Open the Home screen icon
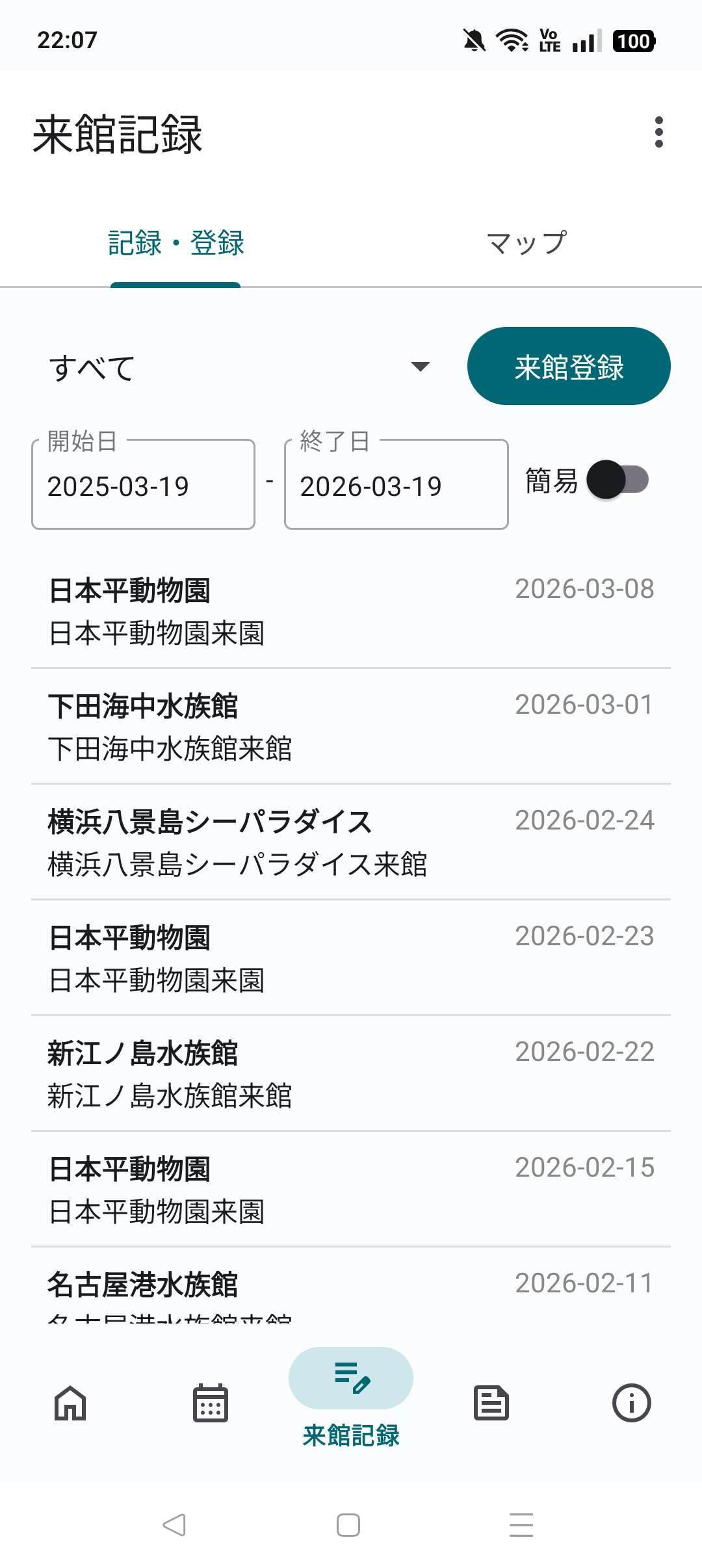Viewport: 702px width, 1568px height. coord(70,1402)
